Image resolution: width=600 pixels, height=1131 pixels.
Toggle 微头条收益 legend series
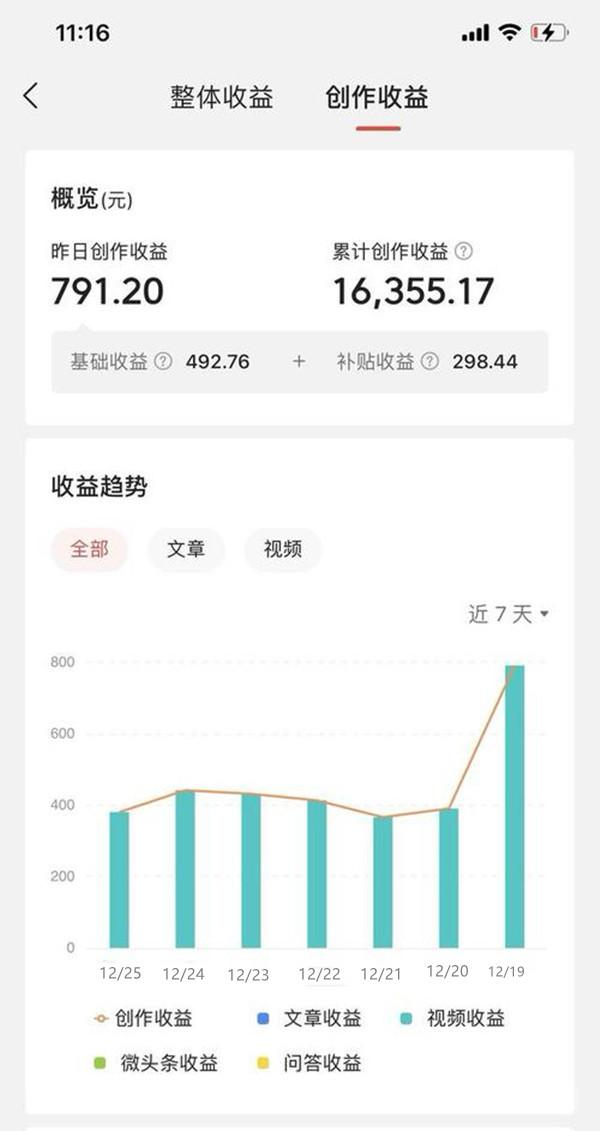pos(156,1062)
